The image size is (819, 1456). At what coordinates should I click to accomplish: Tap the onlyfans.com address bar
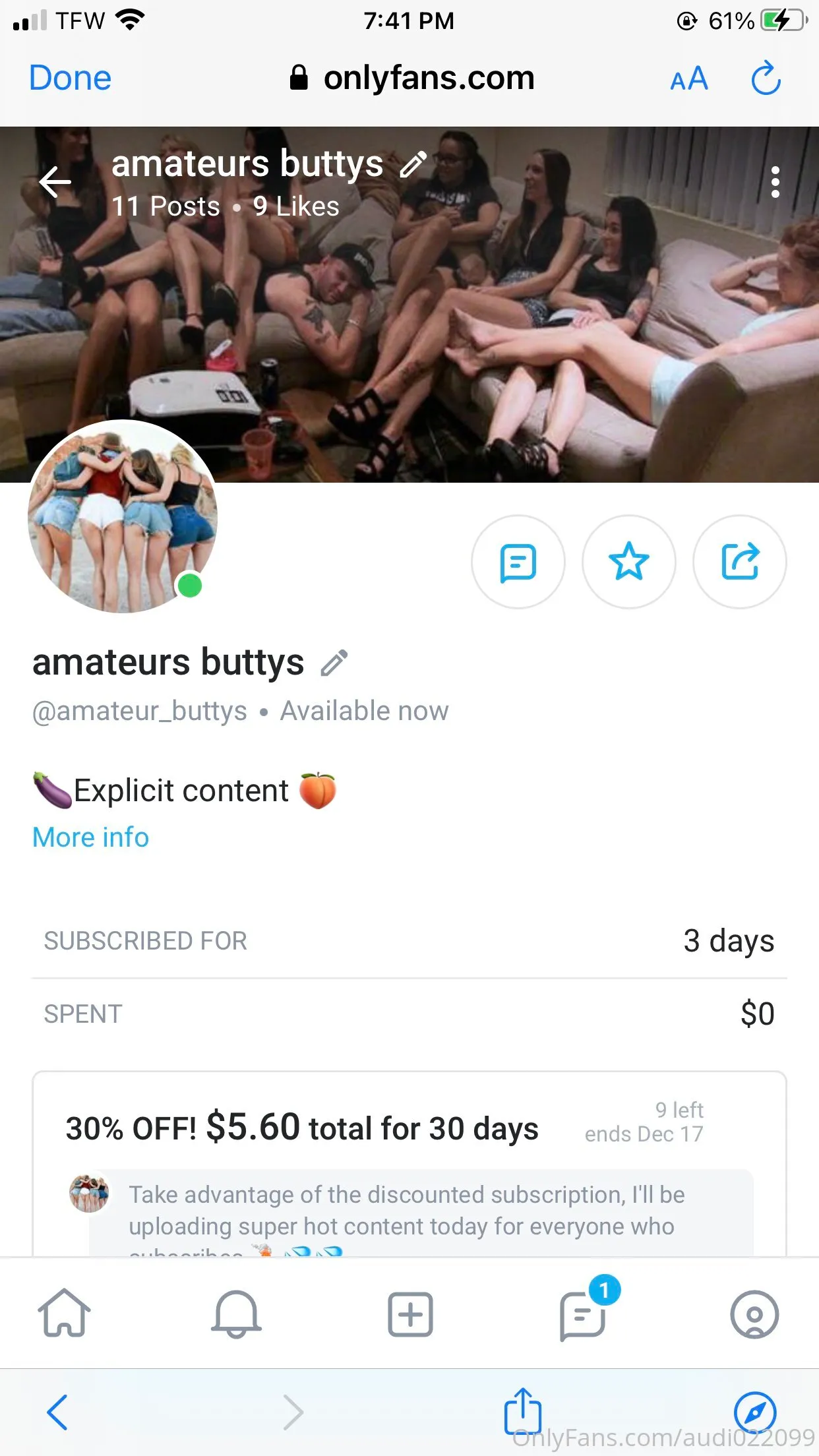[x=427, y=78]
